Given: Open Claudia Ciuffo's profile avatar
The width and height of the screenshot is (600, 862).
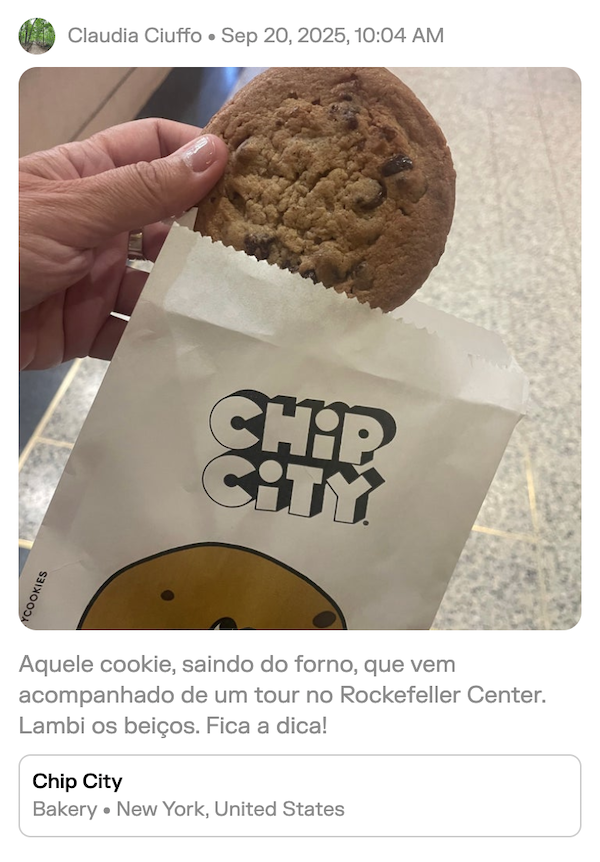Looking at the screenshot, I should pos(37,36).
